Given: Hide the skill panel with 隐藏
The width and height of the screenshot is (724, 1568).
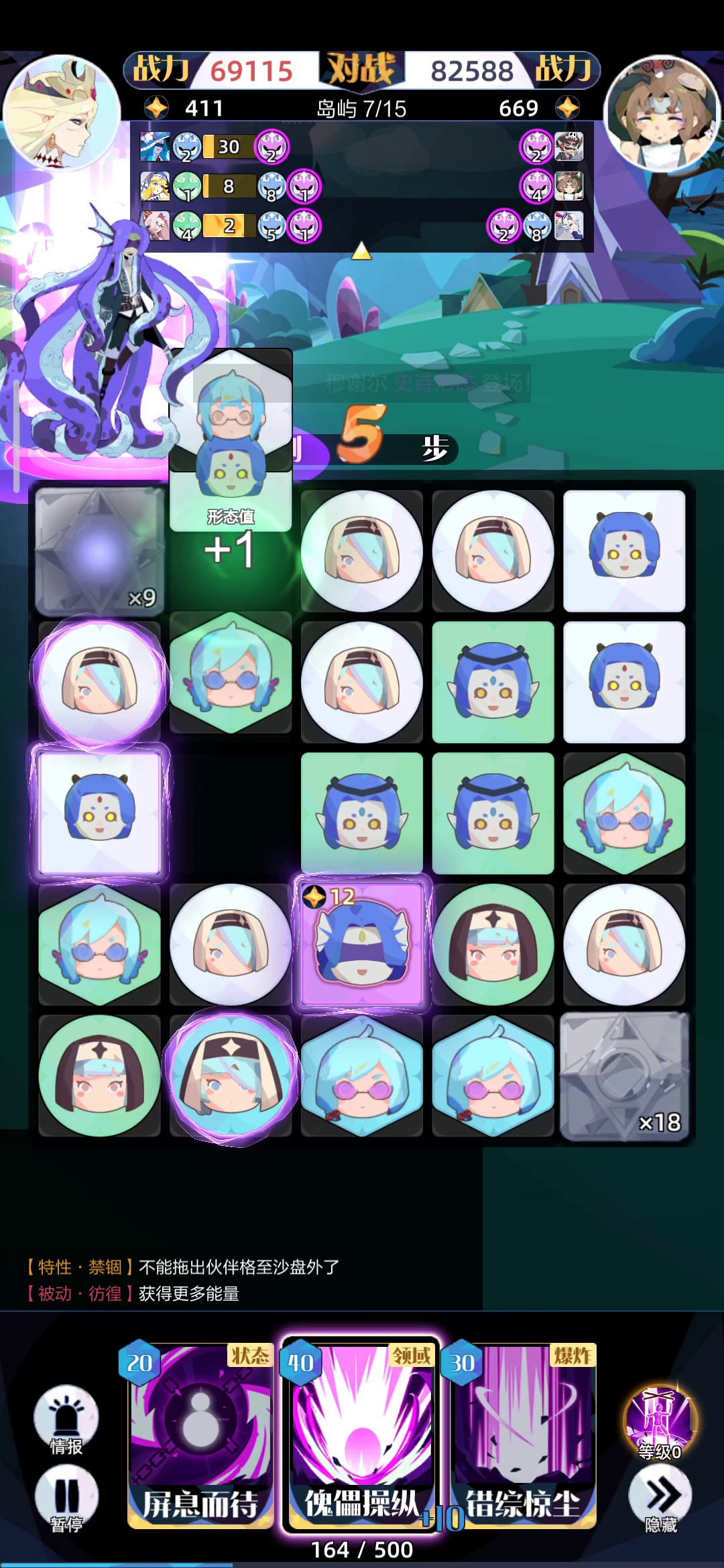Looking at the screenshot, I should [x=660, y=1500].
